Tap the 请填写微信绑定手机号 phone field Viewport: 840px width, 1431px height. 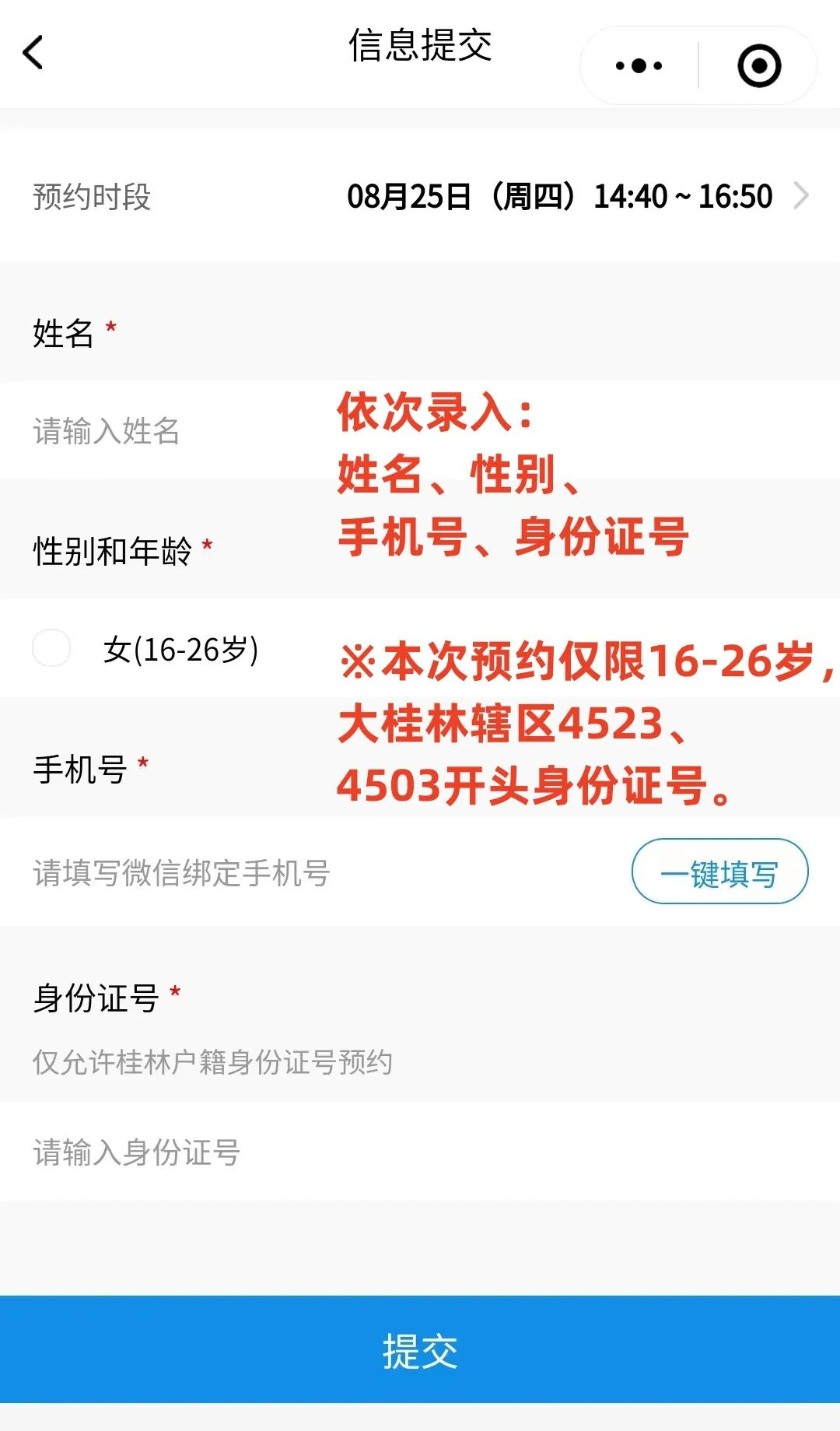pos(311,873)
